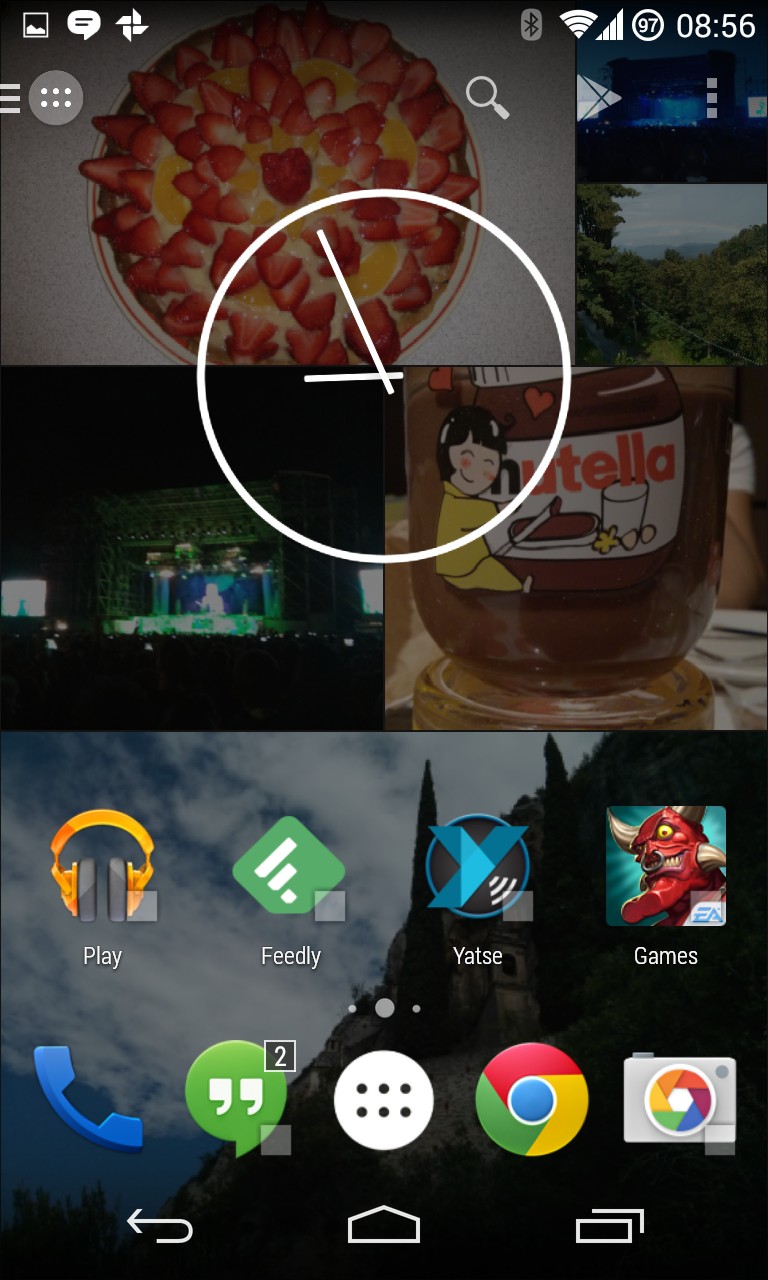This screenshot has height=1280, width=768.
Task: Tap the search magnifier icon
Action: click(x=487, y=98)
